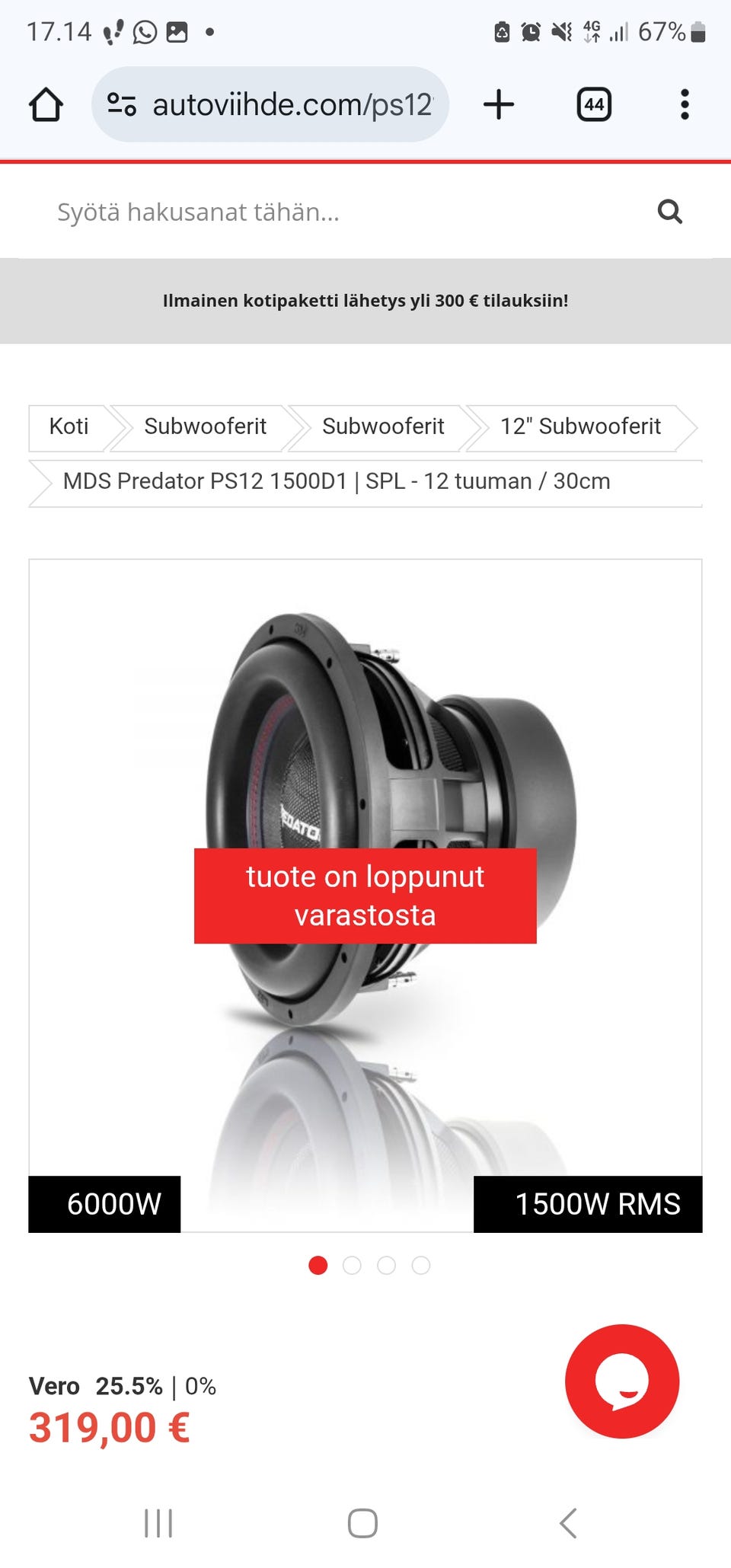Screen dimensions: 731x1568
Task: Select the 0% tax option
Action: pos(201,1386)
